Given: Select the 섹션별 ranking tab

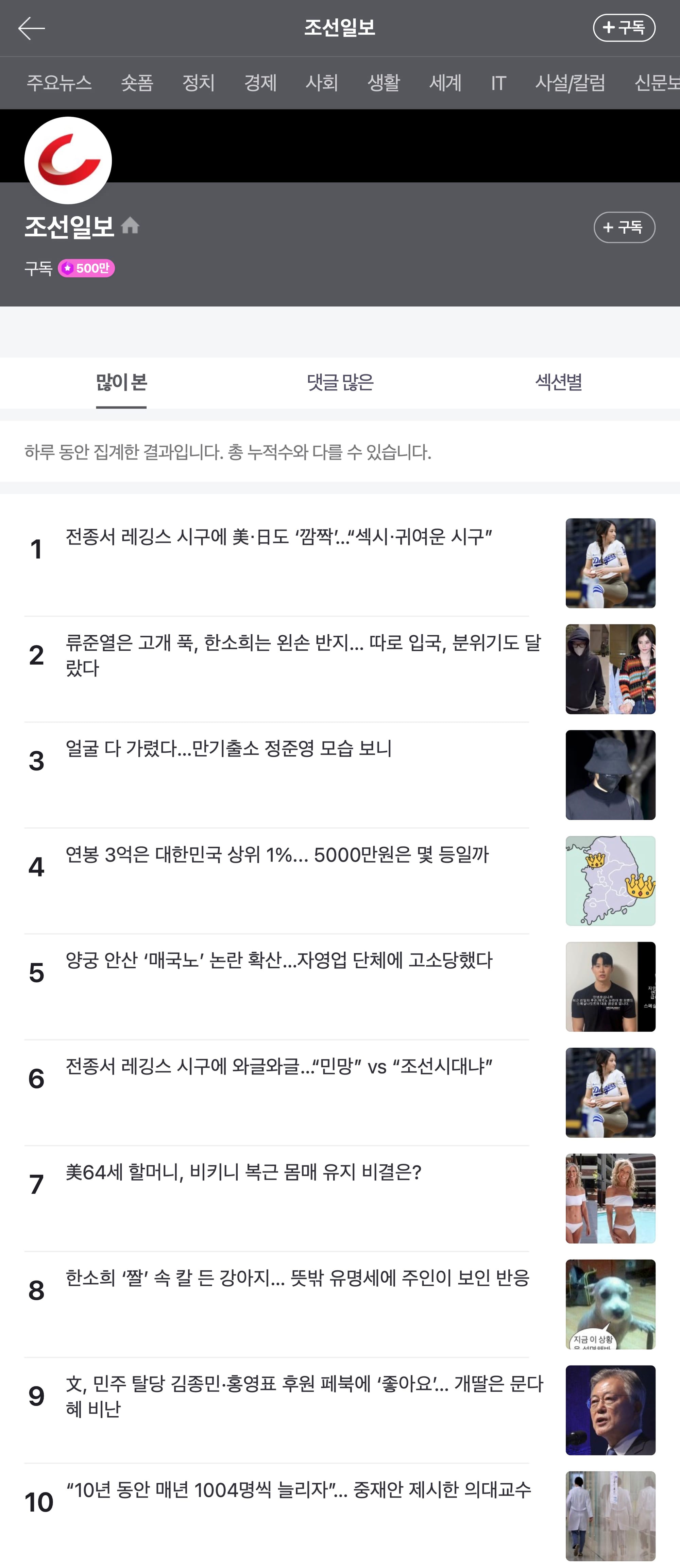Looking at the screenshot, I should (x=558, y=382).
